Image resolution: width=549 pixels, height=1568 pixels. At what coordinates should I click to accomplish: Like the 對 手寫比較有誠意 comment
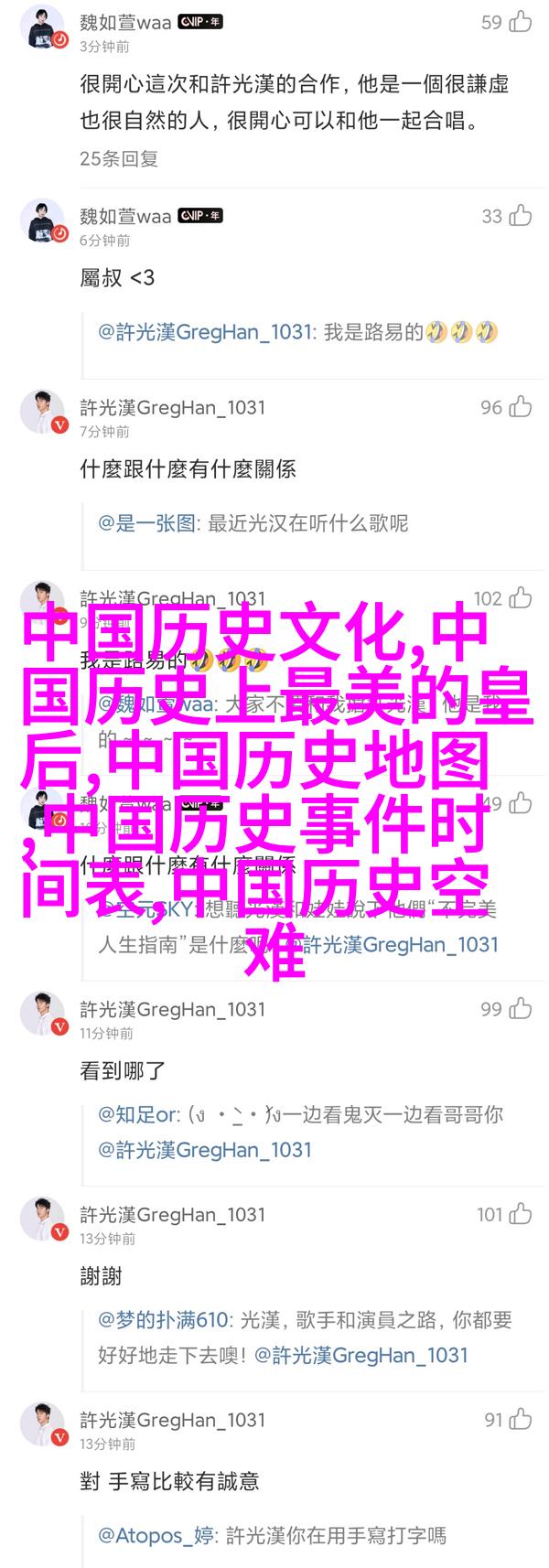(x=521, y=1420)
